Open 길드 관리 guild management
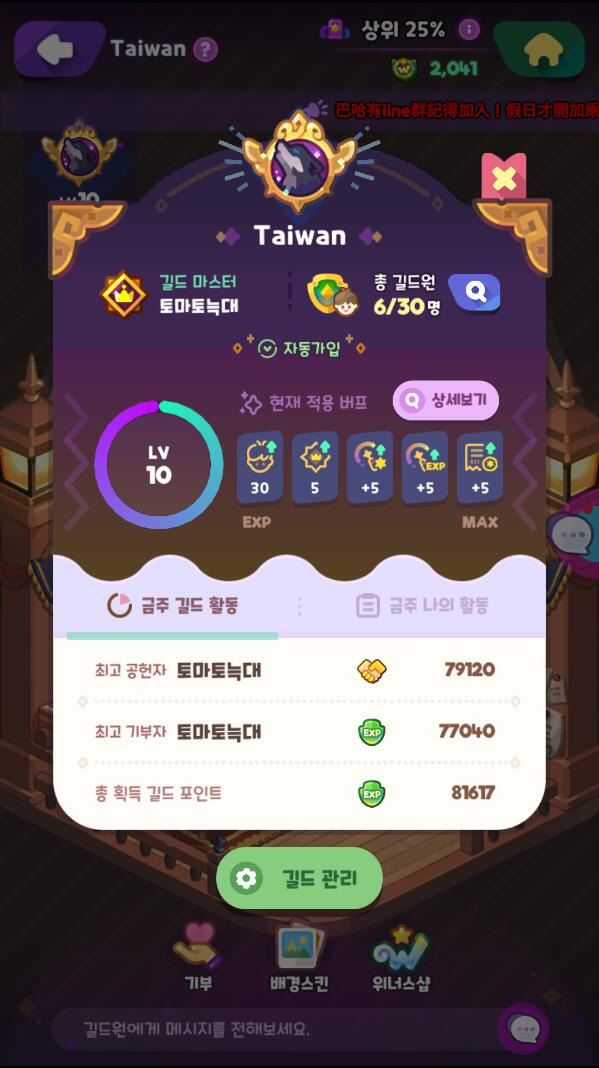This screenshot has width=599, height=1068. pos(299,878)
